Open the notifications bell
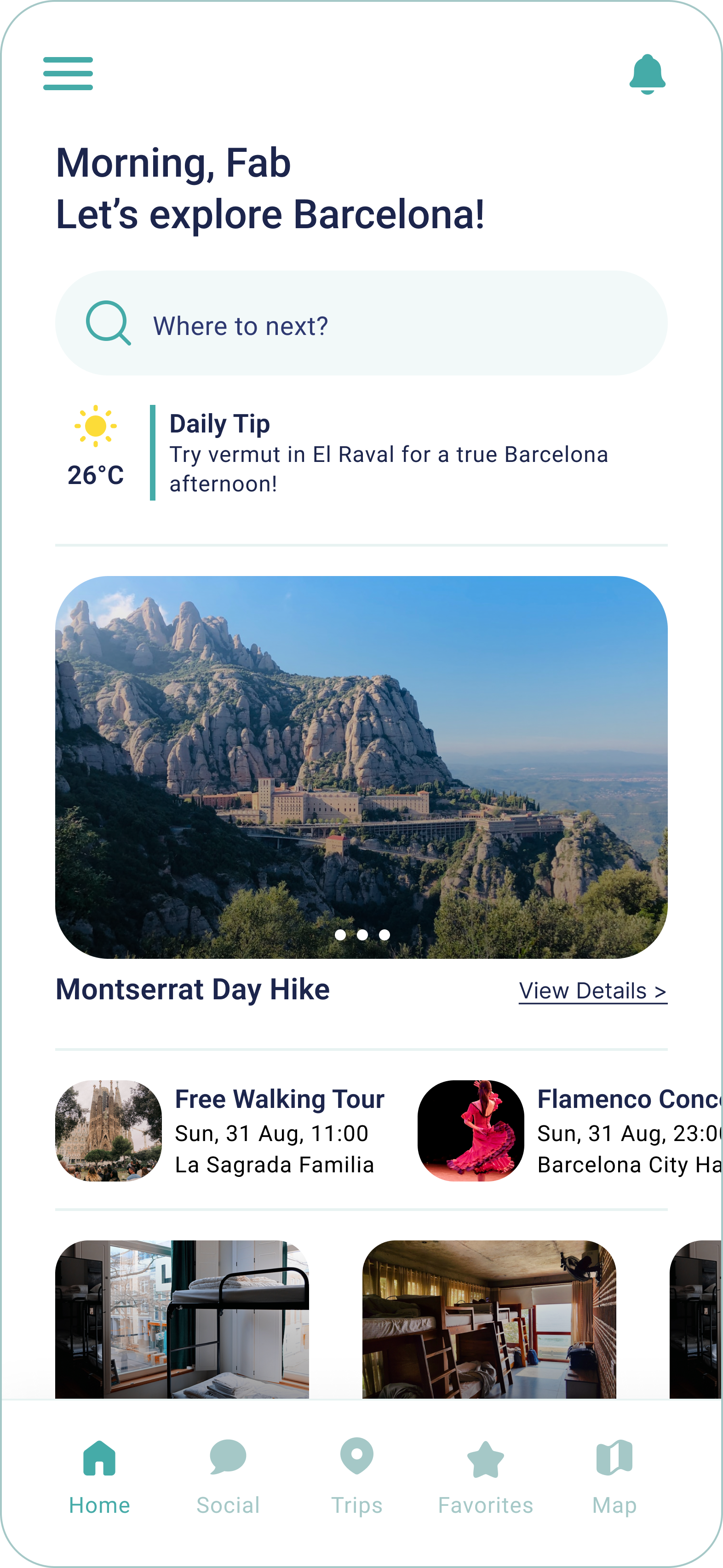The height and width of the screenshot is (1568, 723). [x=647, y=74]
